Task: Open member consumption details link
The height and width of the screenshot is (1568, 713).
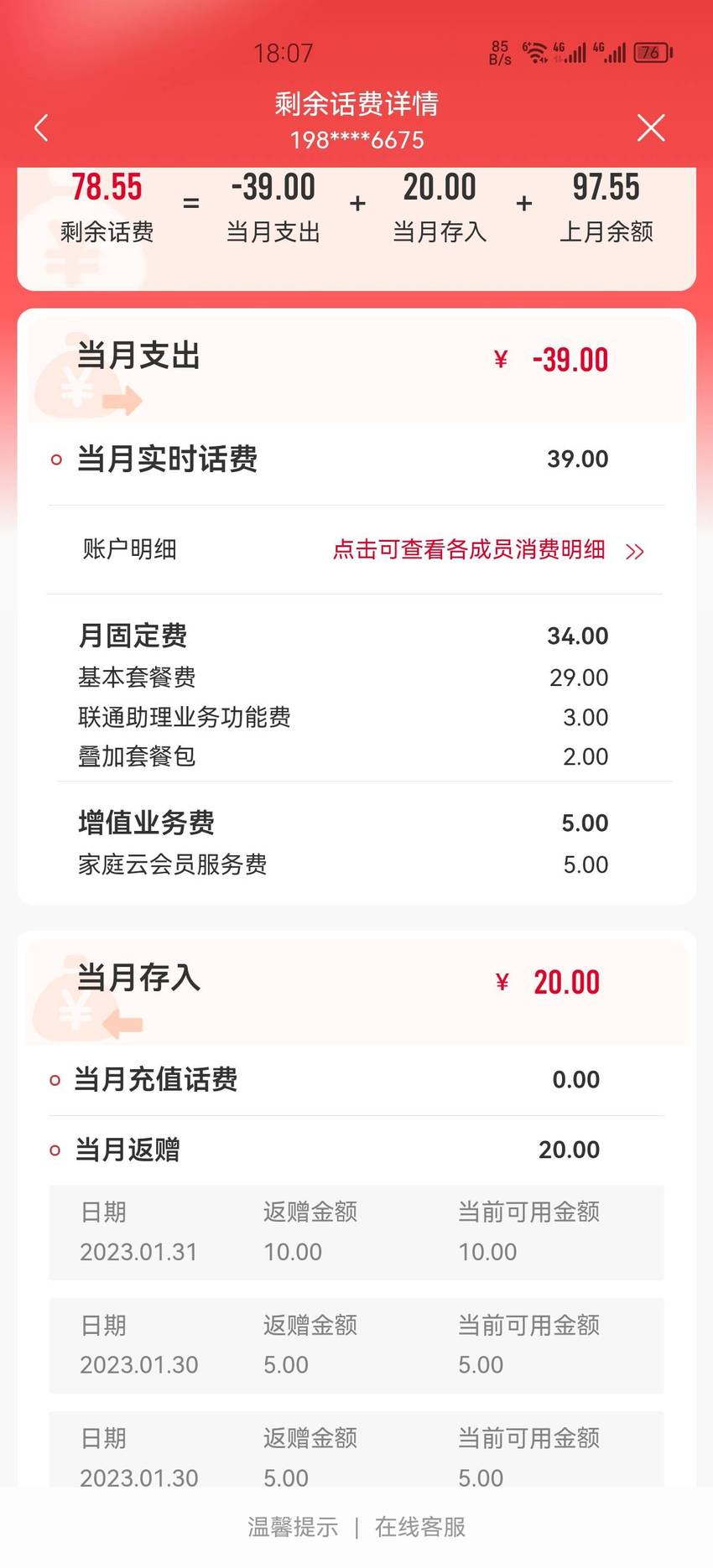Action: click(488, 550)
